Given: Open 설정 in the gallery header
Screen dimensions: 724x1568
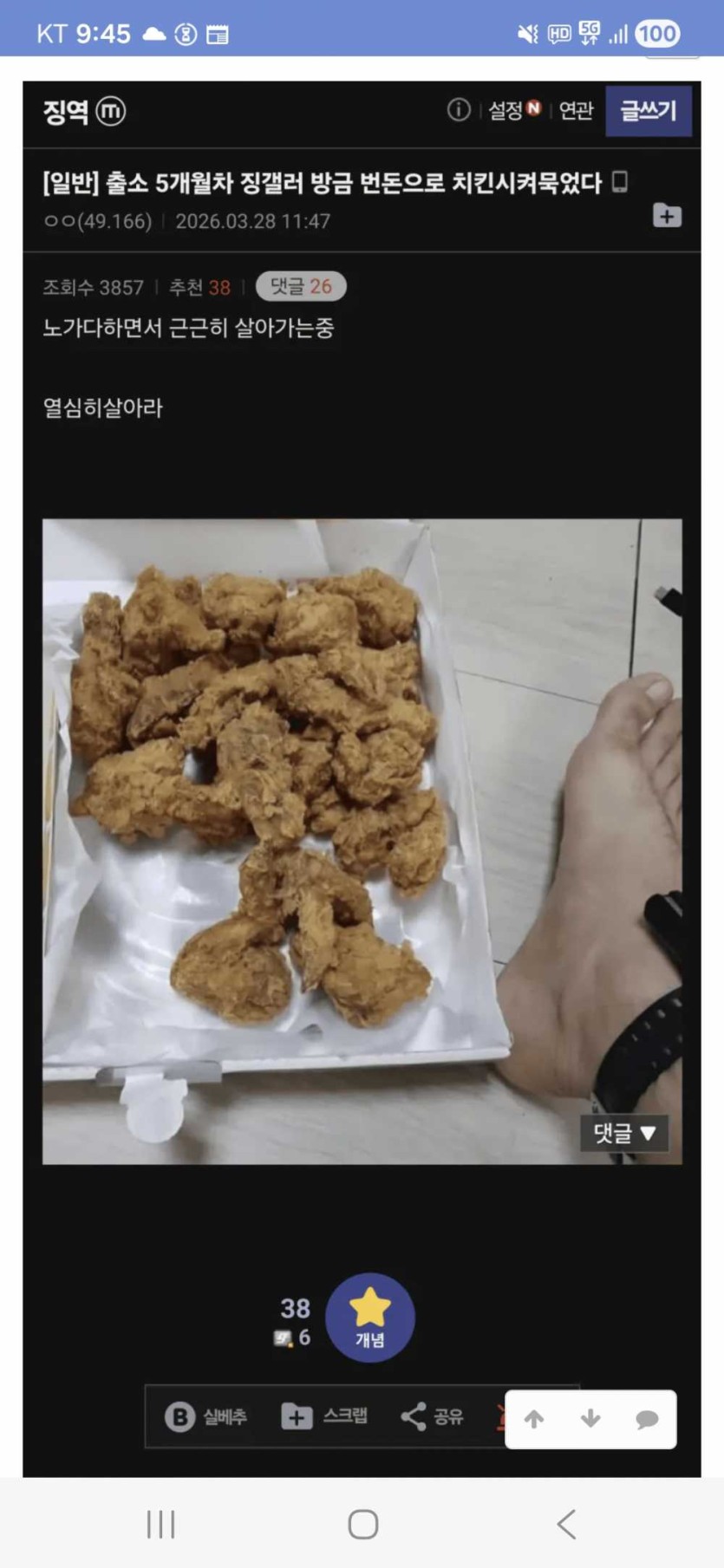Looking at the screenshot, I should [506, 111].
